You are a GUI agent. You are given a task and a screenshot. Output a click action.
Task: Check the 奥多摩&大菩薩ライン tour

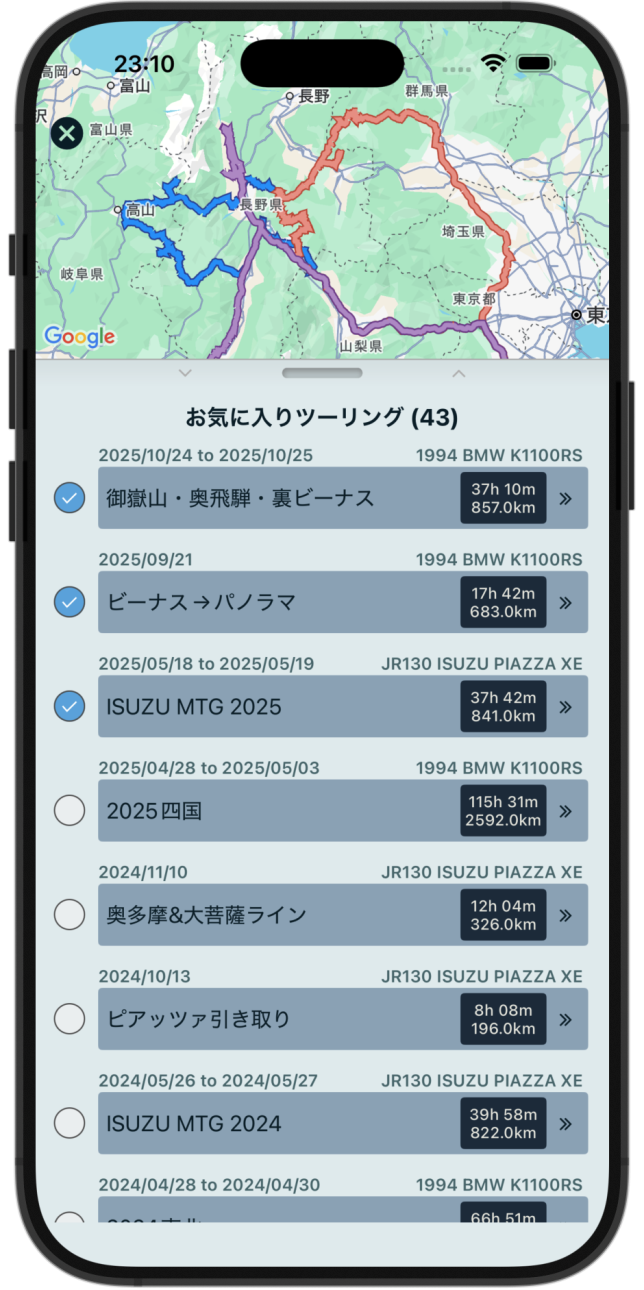(69, 914)
